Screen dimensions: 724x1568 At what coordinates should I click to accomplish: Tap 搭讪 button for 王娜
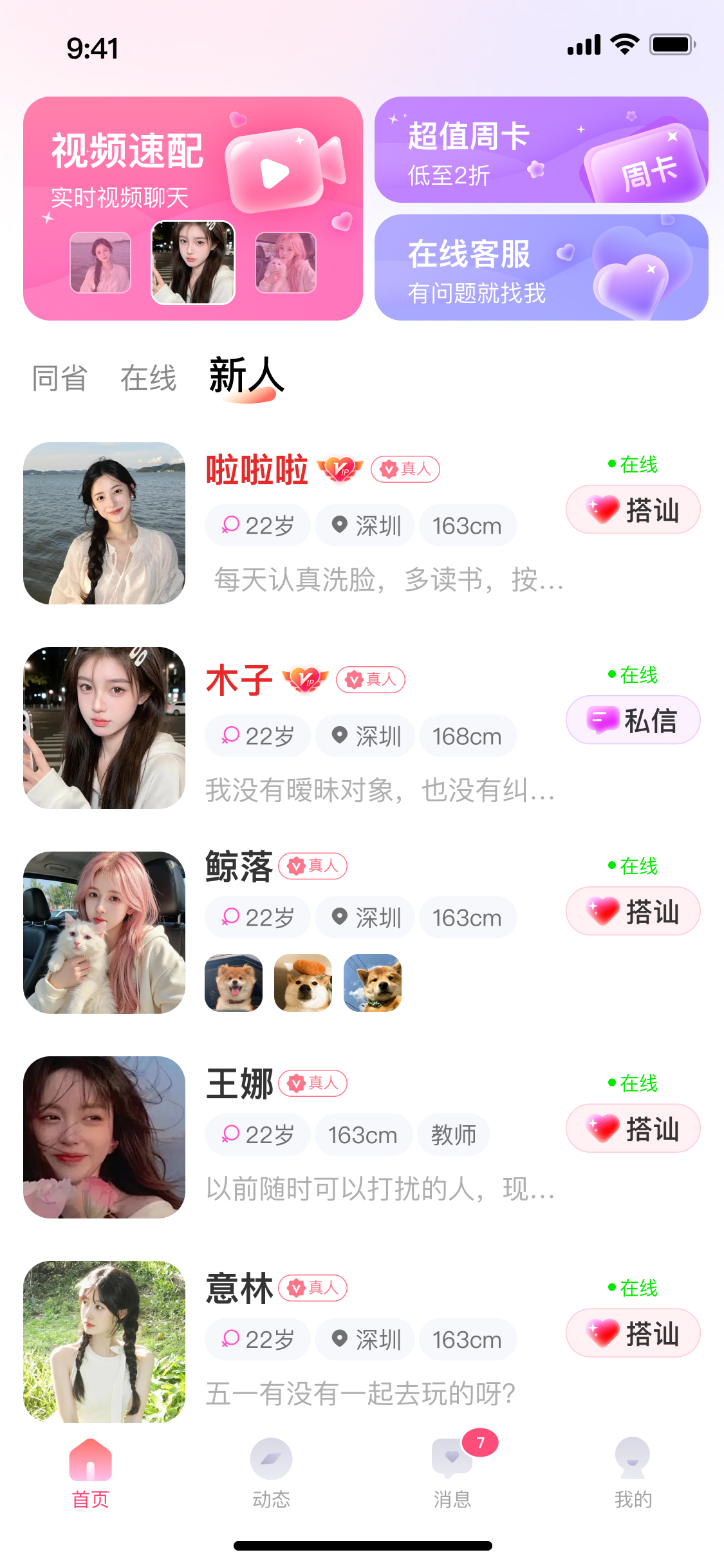pos(633,1128)
